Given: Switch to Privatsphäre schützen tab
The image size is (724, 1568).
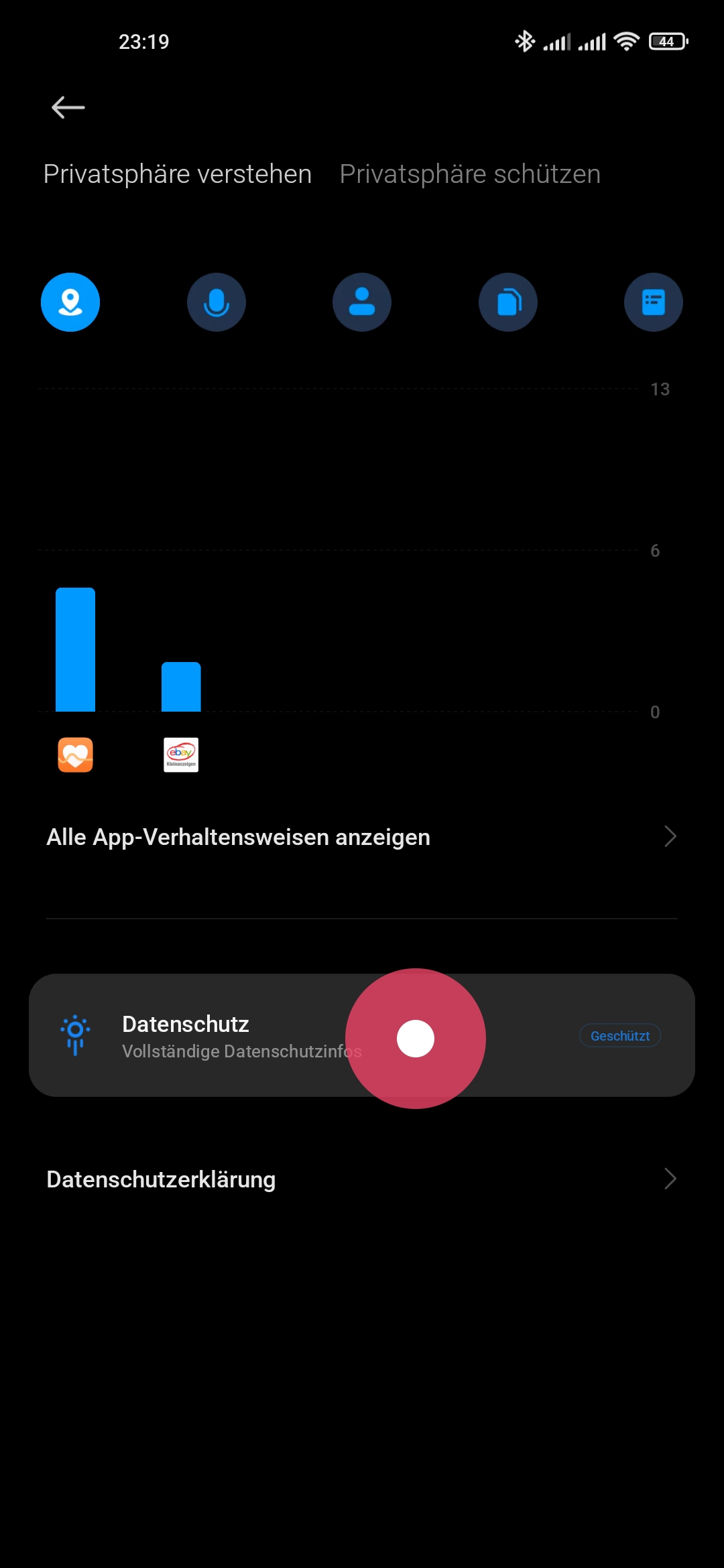Looking at the screenshot, I should point(470,174).
